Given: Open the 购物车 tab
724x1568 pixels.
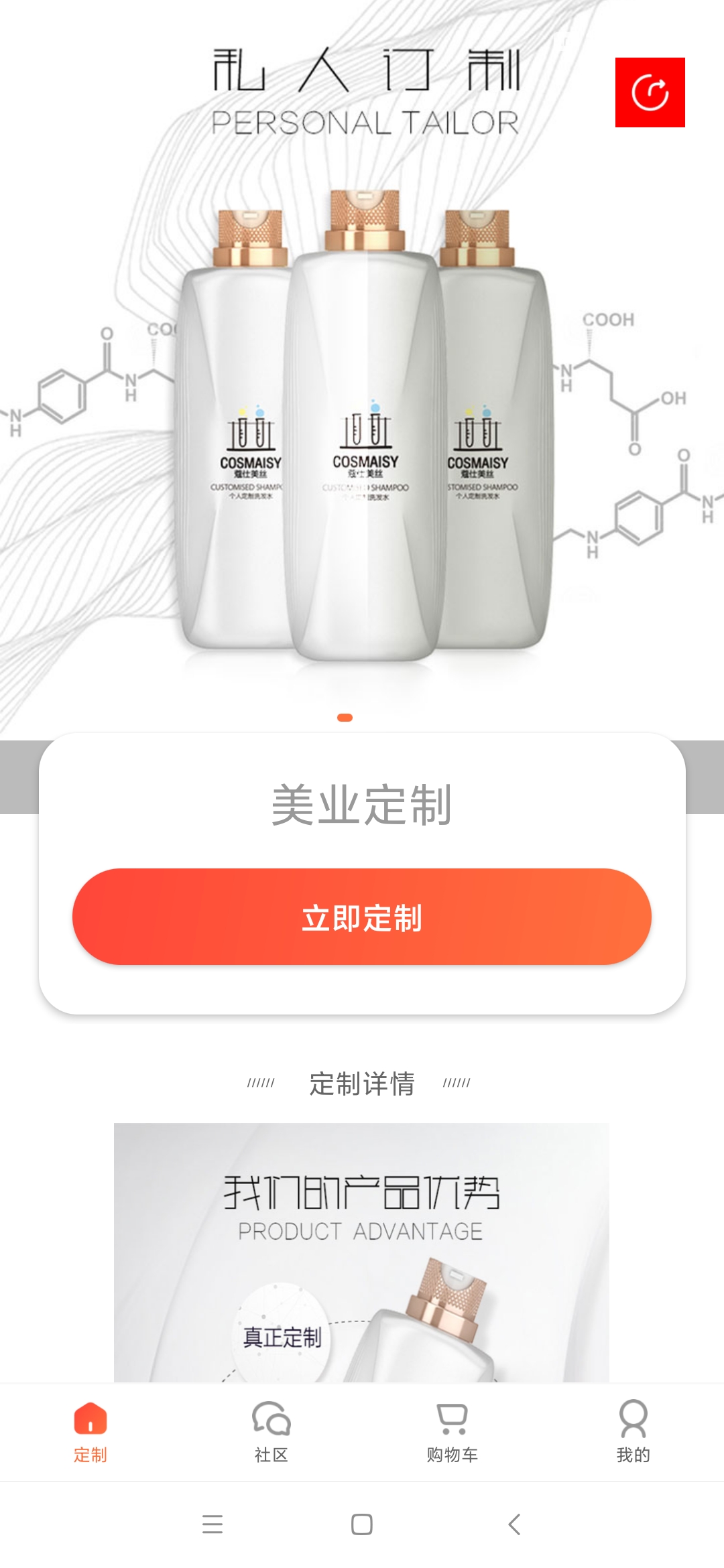Looking at the screenshot, I should click(x=452, y=1431).
